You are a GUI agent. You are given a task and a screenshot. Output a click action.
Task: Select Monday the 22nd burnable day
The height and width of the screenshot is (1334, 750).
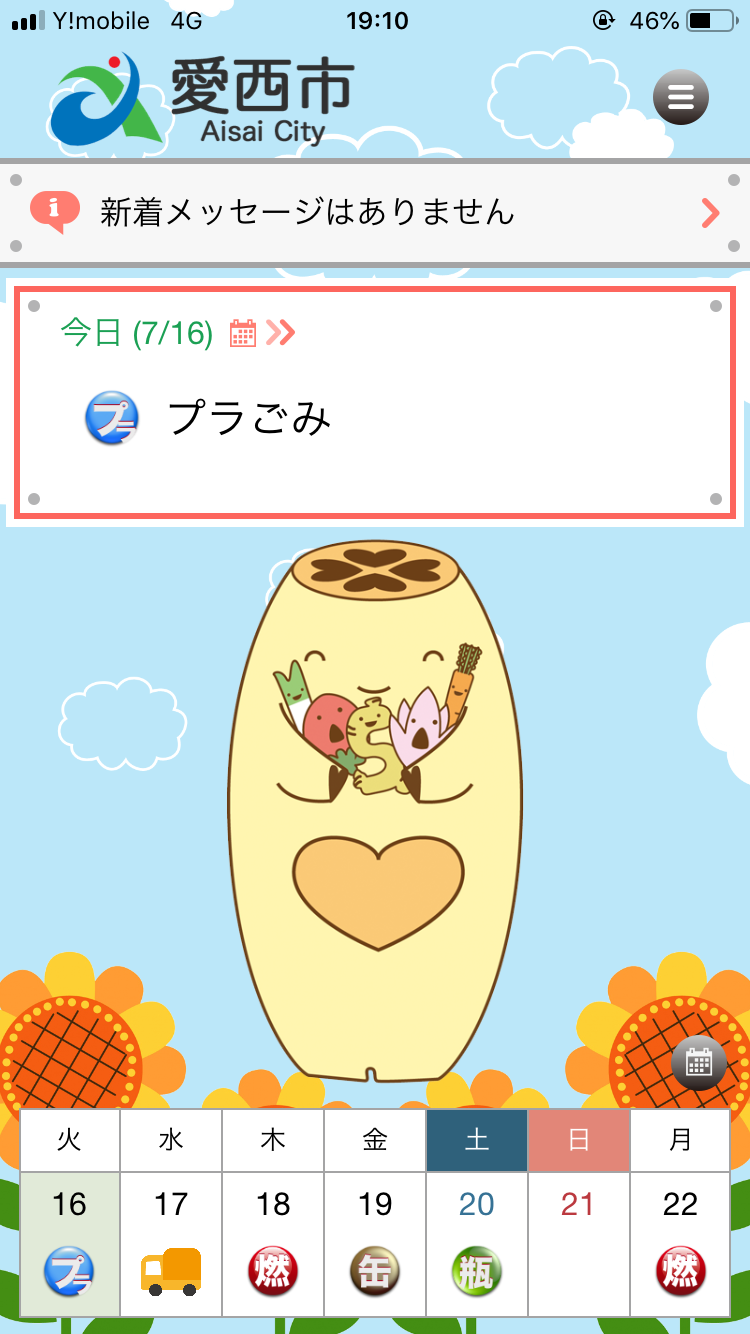[x=680, y=1243]
